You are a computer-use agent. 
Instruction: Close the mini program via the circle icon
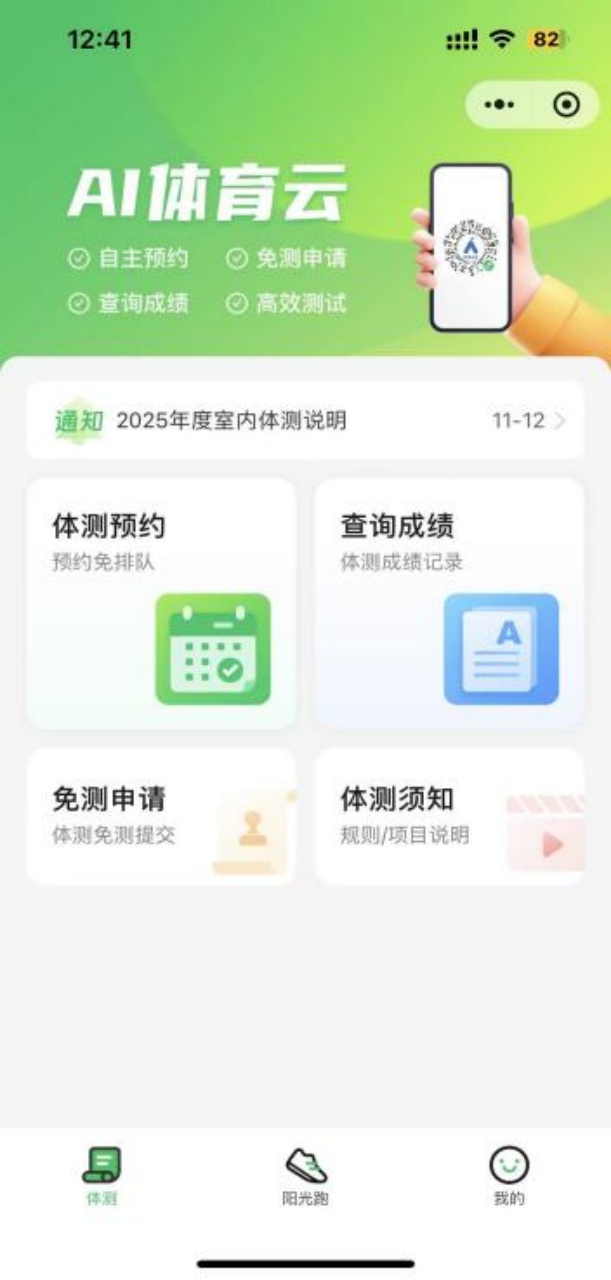(x=566, y=105)
